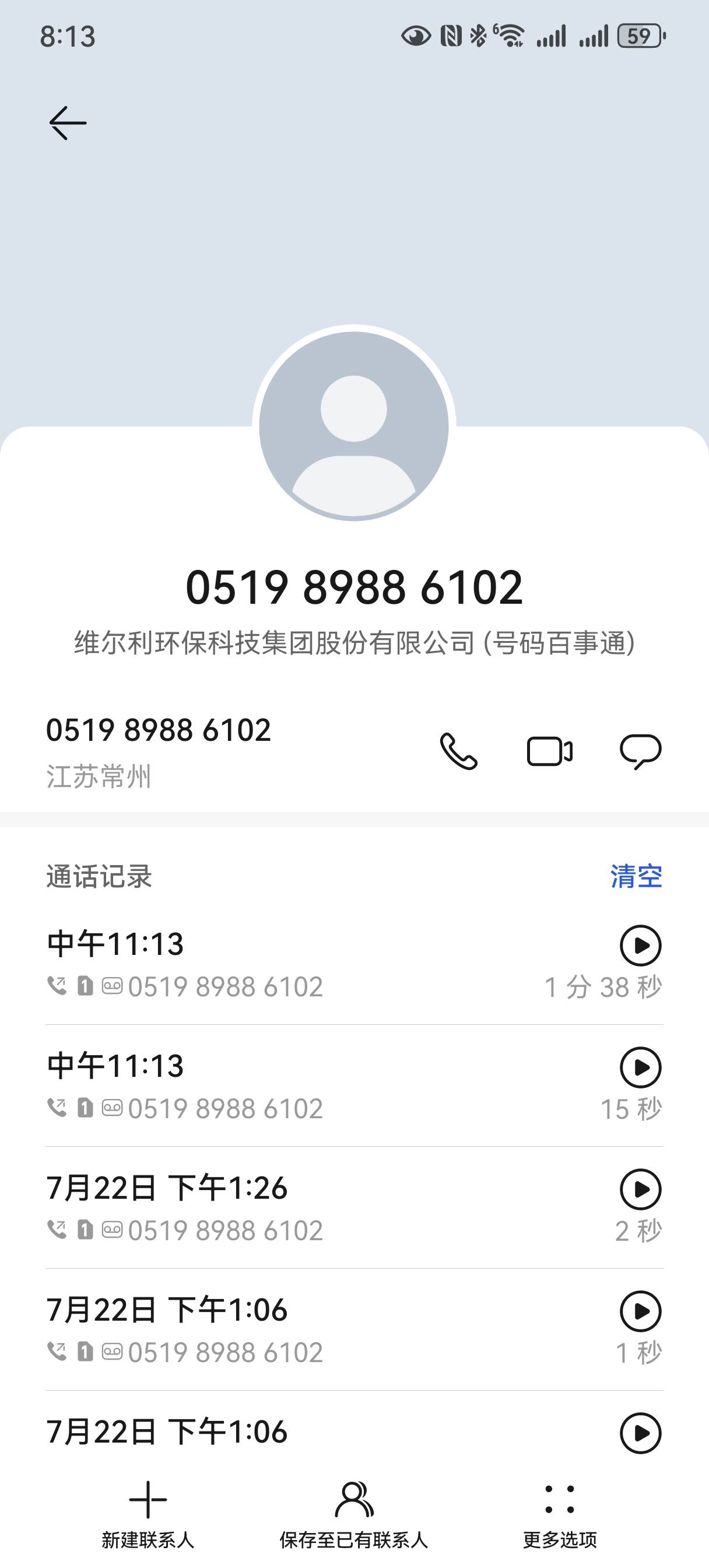Go back using the top arrow

[68, 123]
